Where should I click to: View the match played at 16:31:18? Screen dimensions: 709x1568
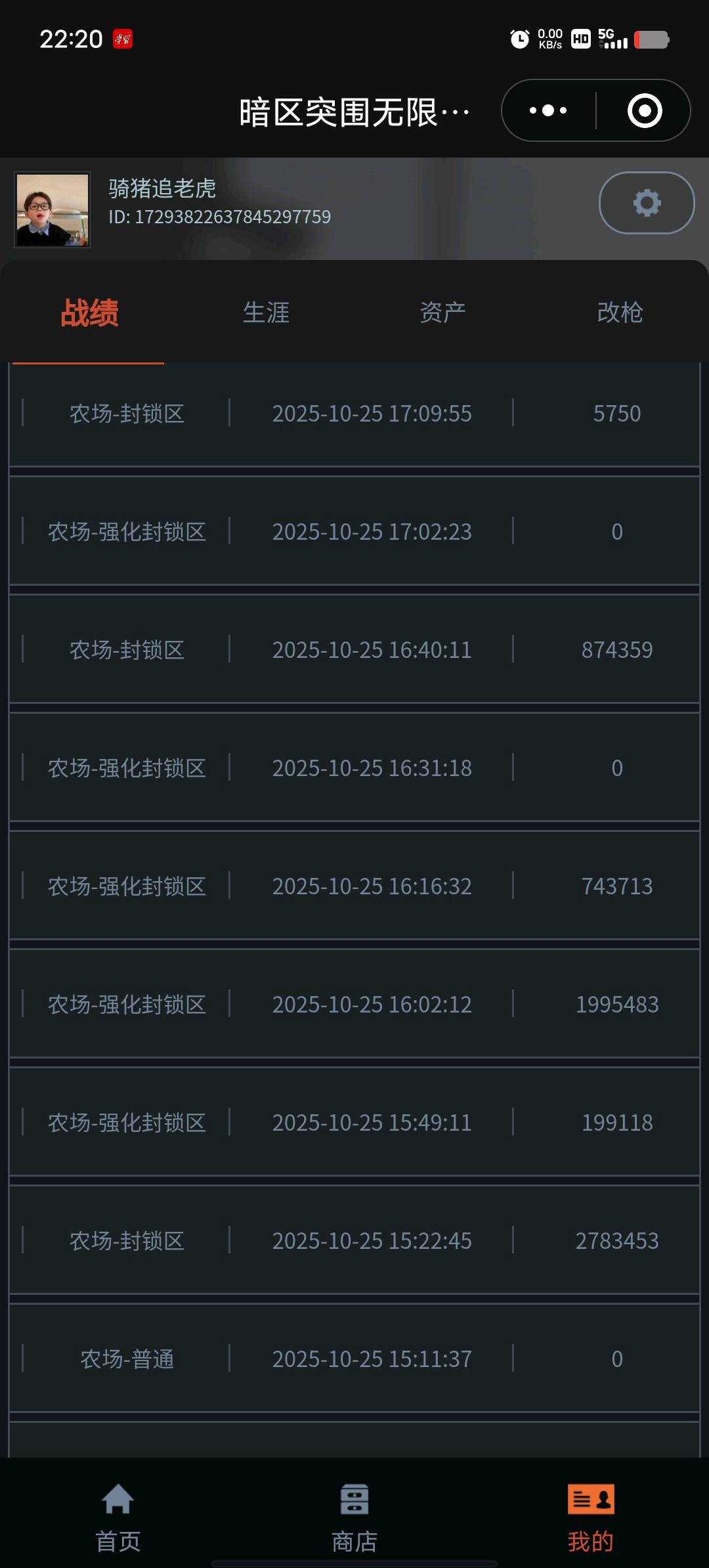click(354, 768)
